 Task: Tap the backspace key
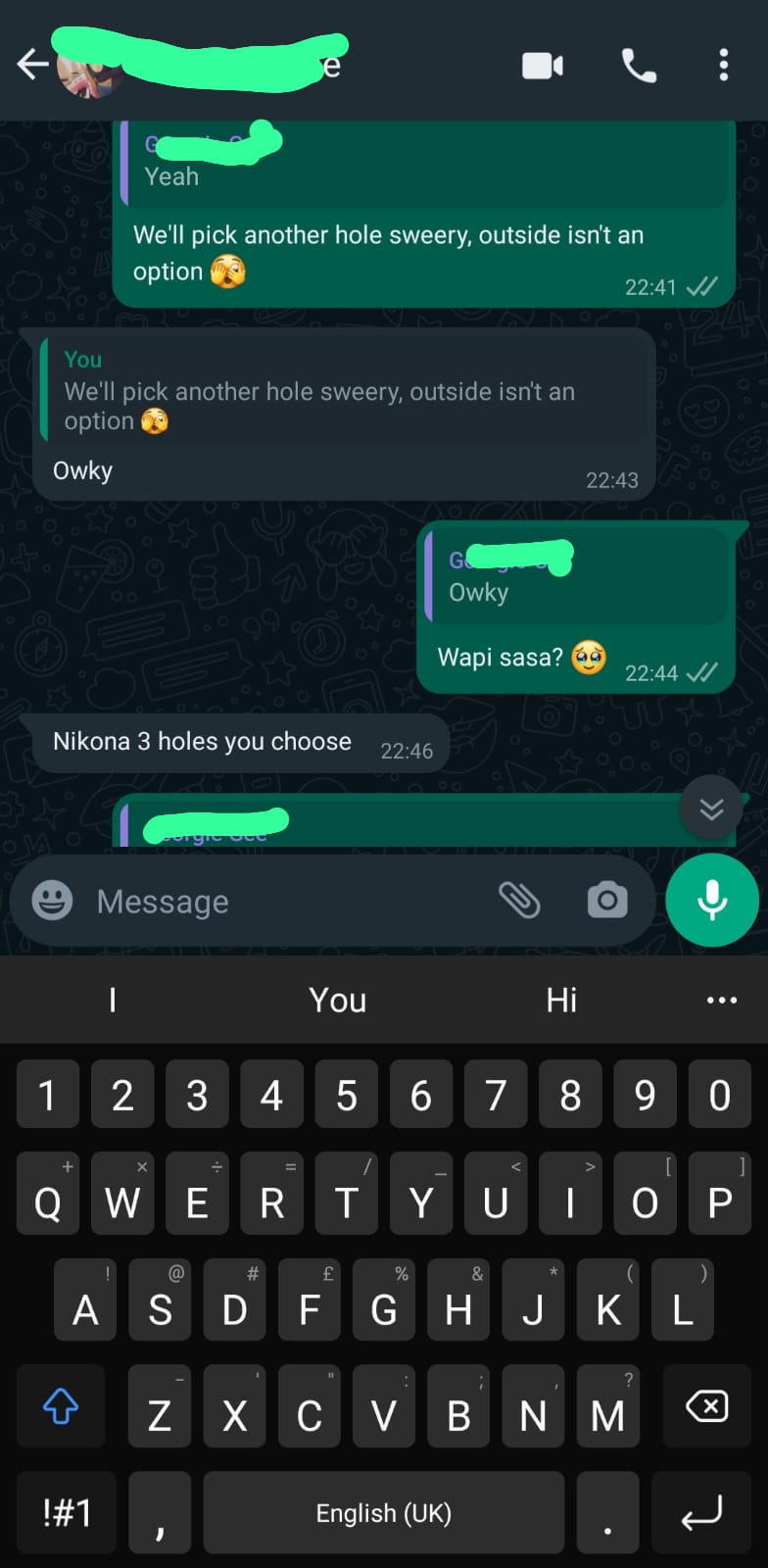click(707, 1407)
